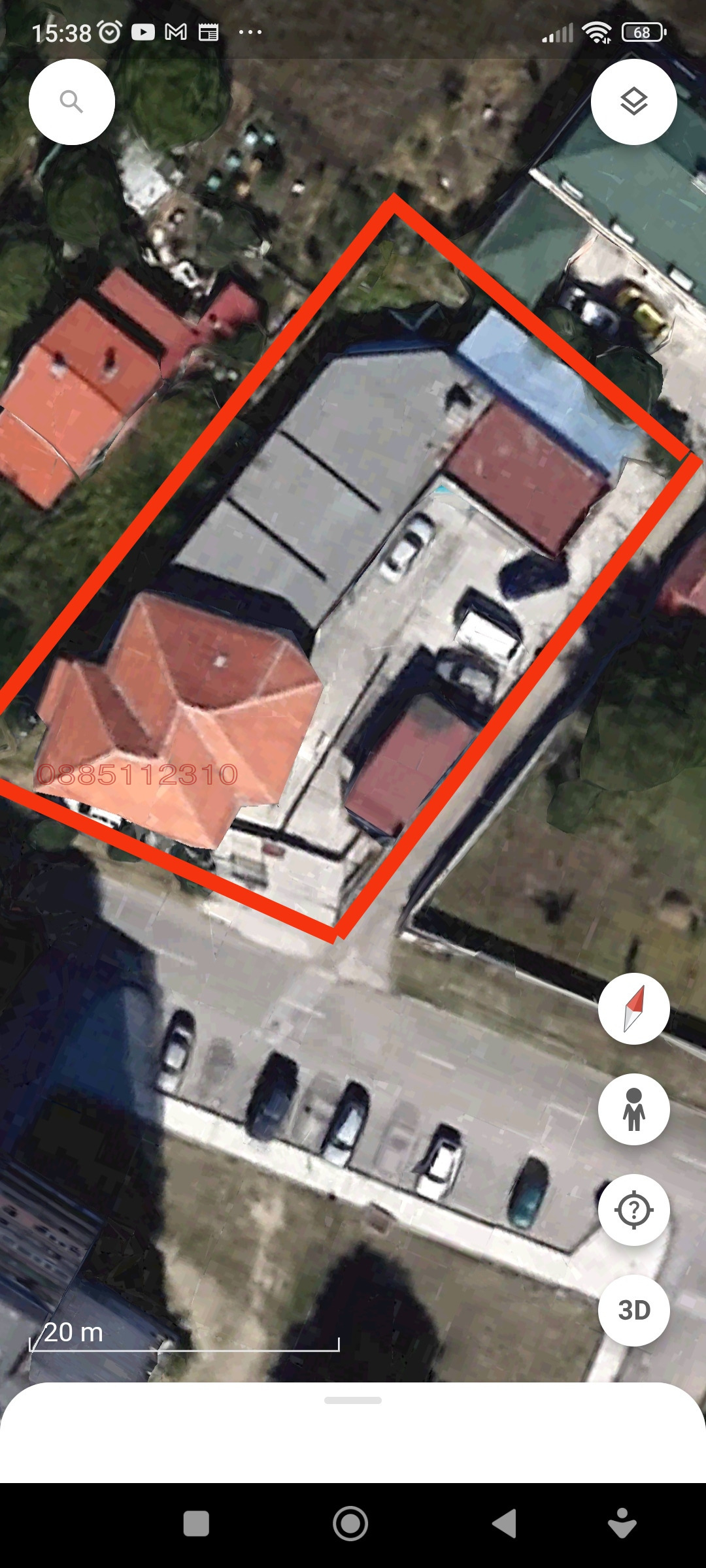The height and width of the screenshot is (1568, 706).
Task: Select the Street View pegman
Action: (x=635, y=1111)
